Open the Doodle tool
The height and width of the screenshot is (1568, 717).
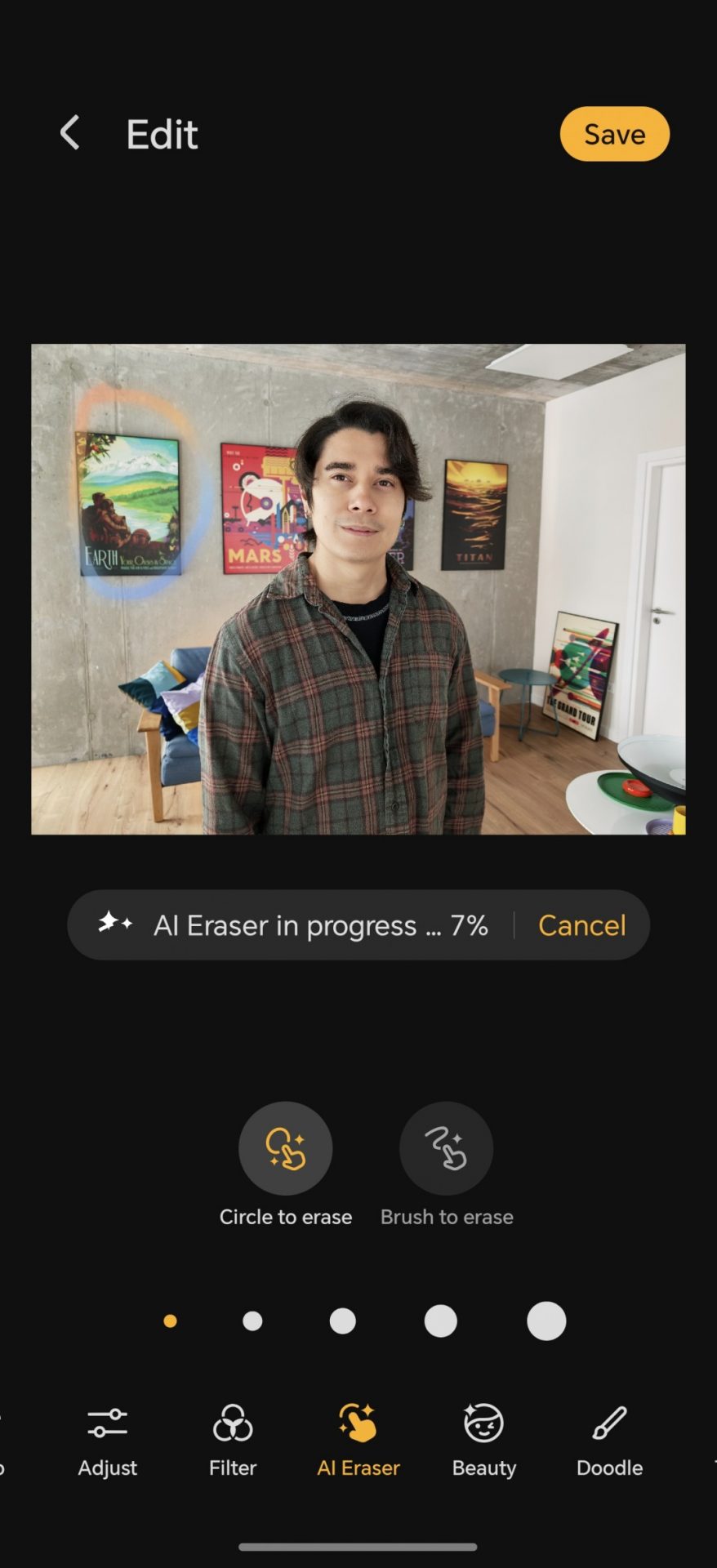coord(609,1441)
